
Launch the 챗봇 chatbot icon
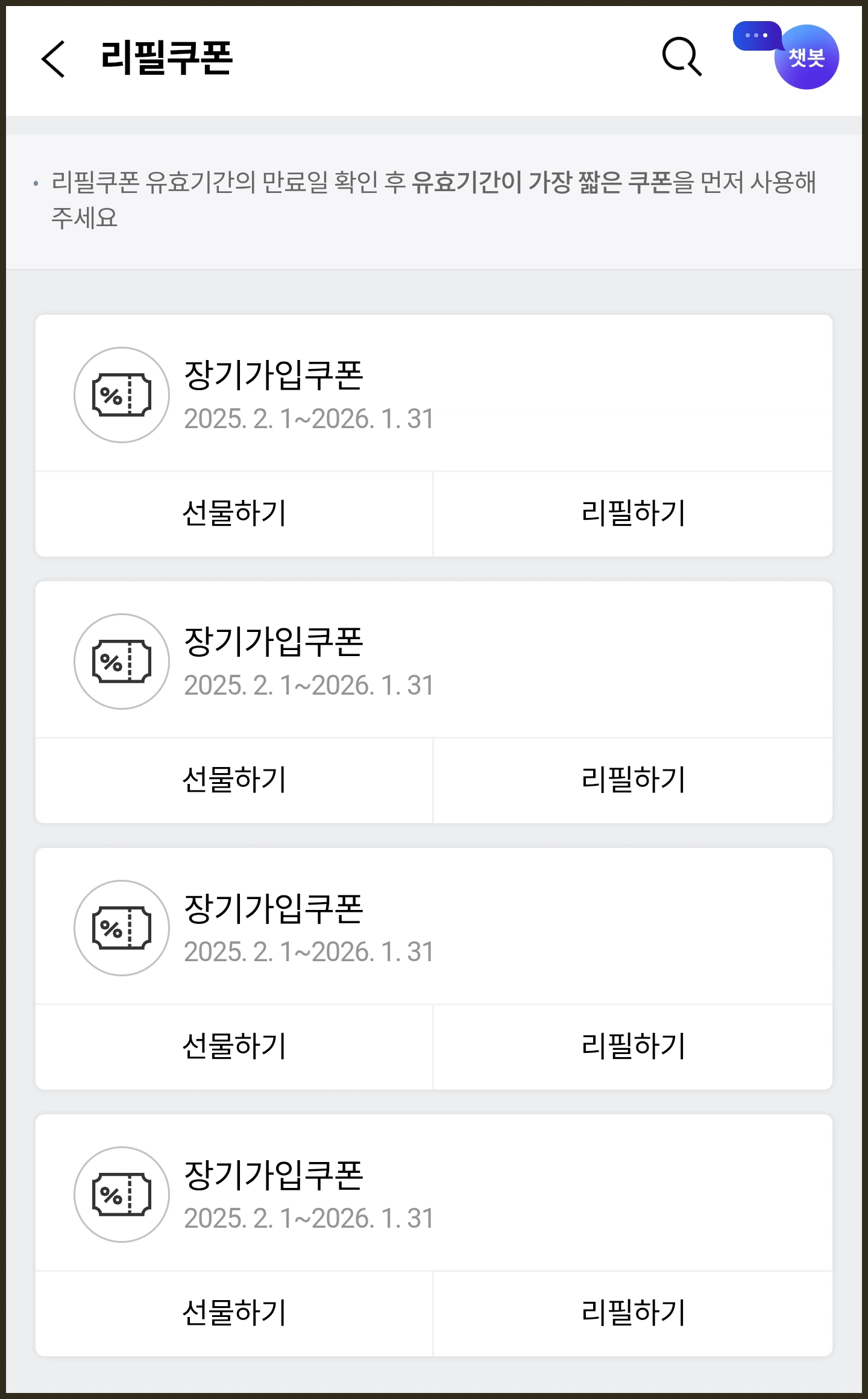pyautogui.click(x=808, y=56)
